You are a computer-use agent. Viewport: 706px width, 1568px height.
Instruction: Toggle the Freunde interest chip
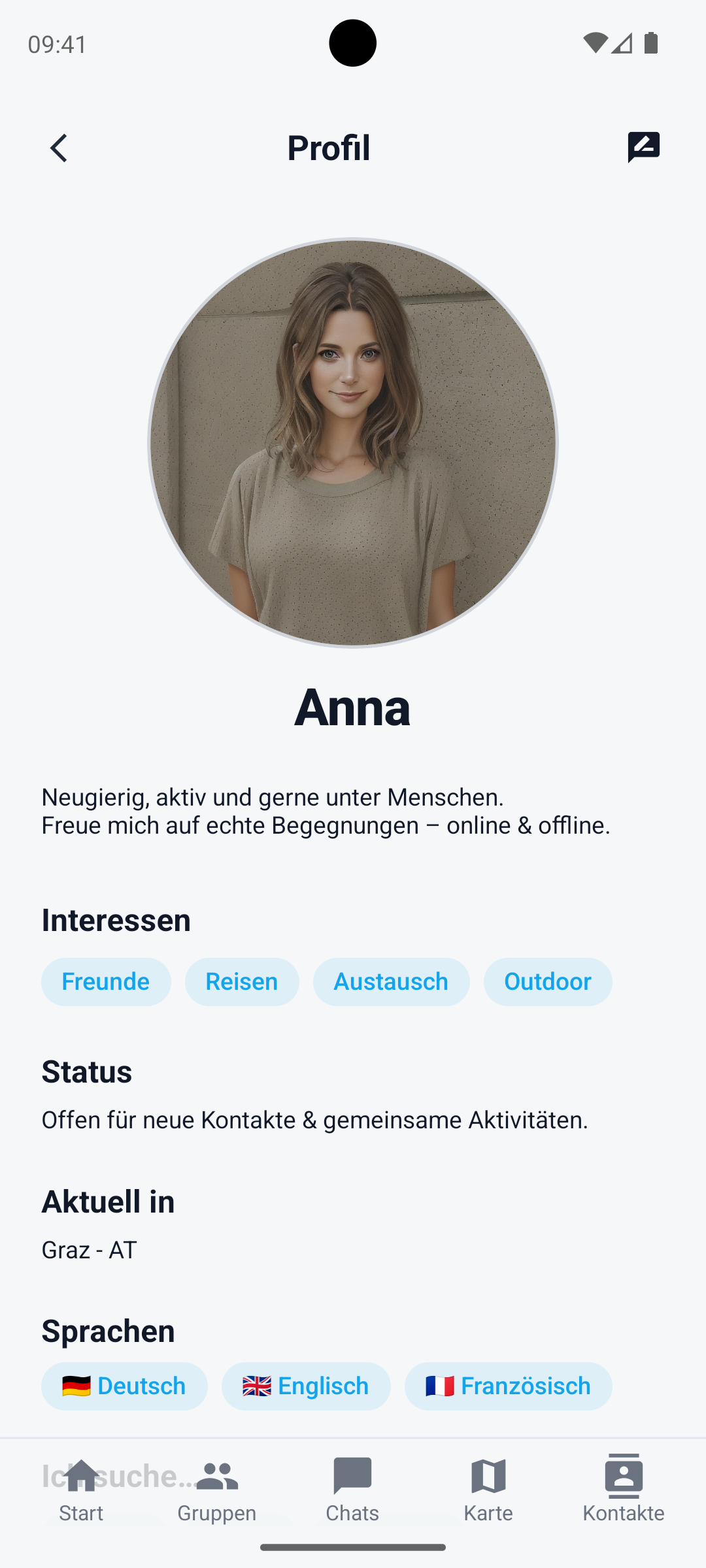click(106, 981)
